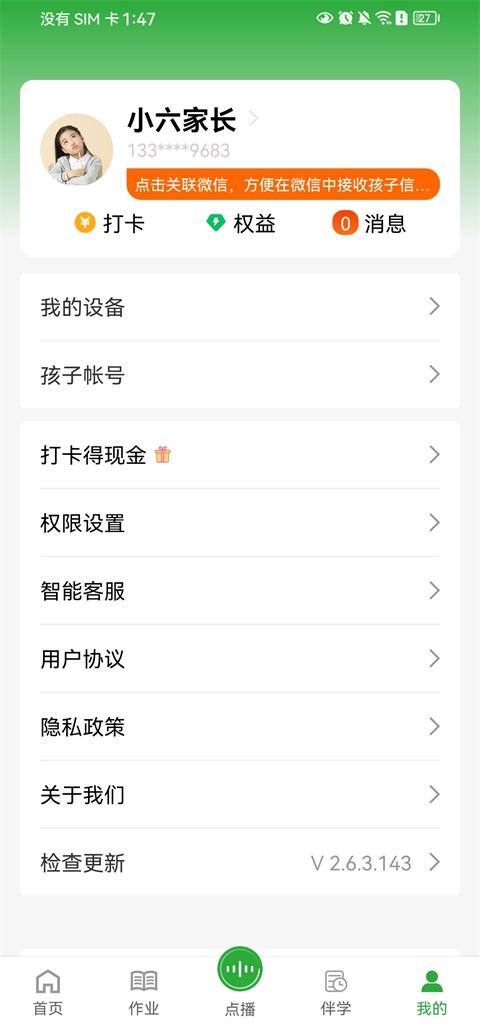480x1027 pixels.
Task: Open the 小六家长 profile details
Action: pyautogui.click(x=193, y=121)
